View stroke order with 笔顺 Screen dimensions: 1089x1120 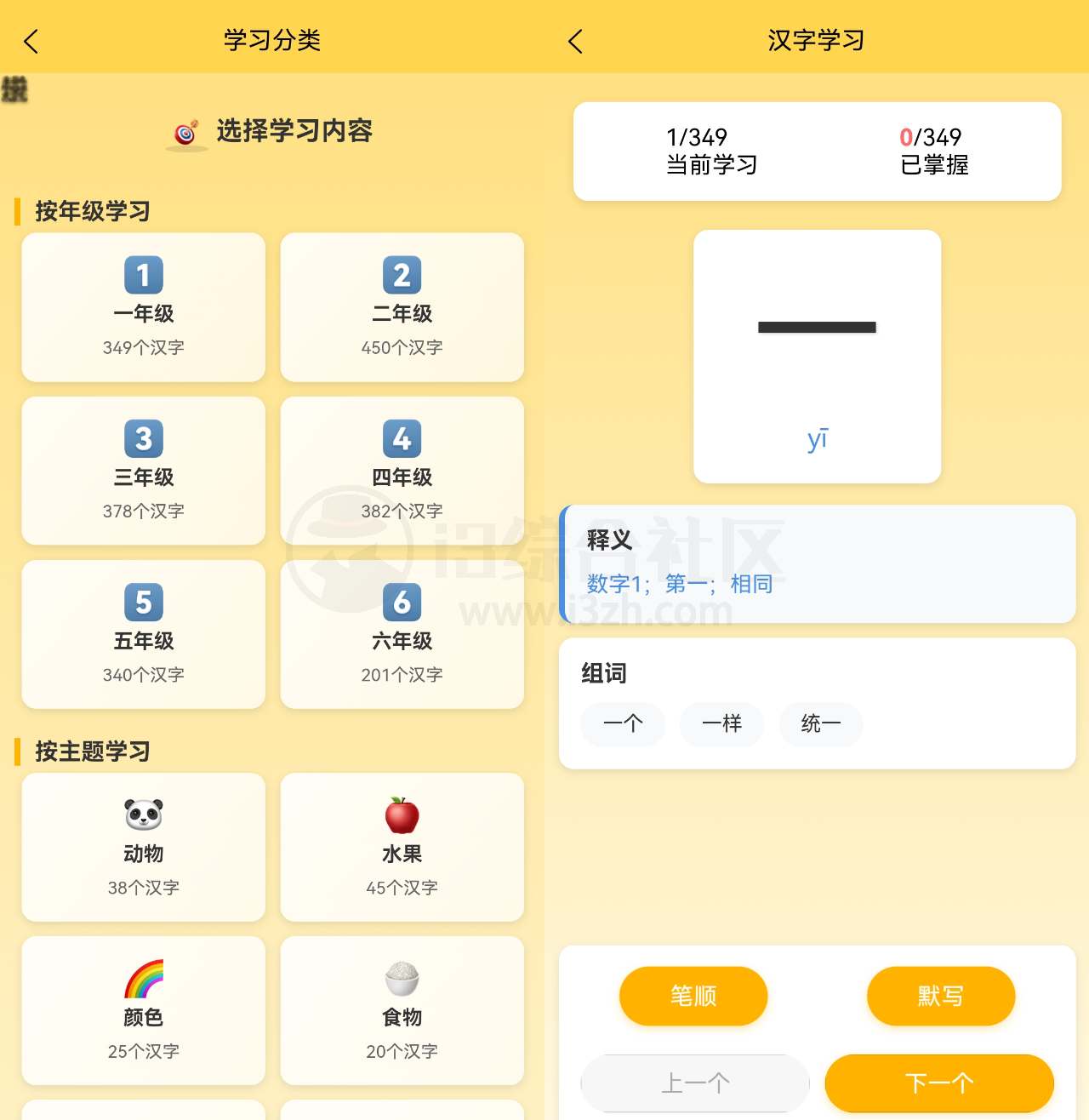693,996
